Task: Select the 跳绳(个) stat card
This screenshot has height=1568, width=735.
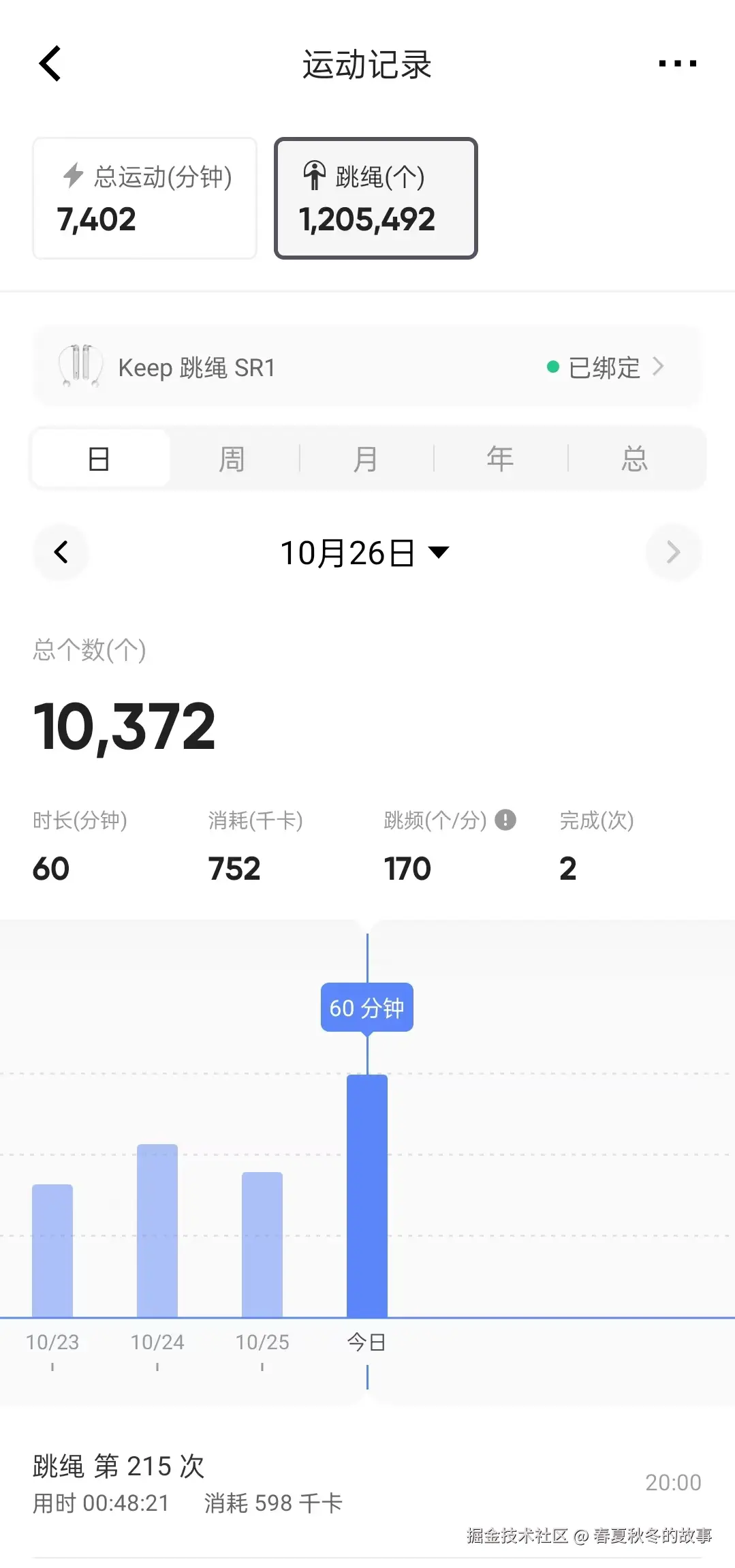Action: pos(376,198)
